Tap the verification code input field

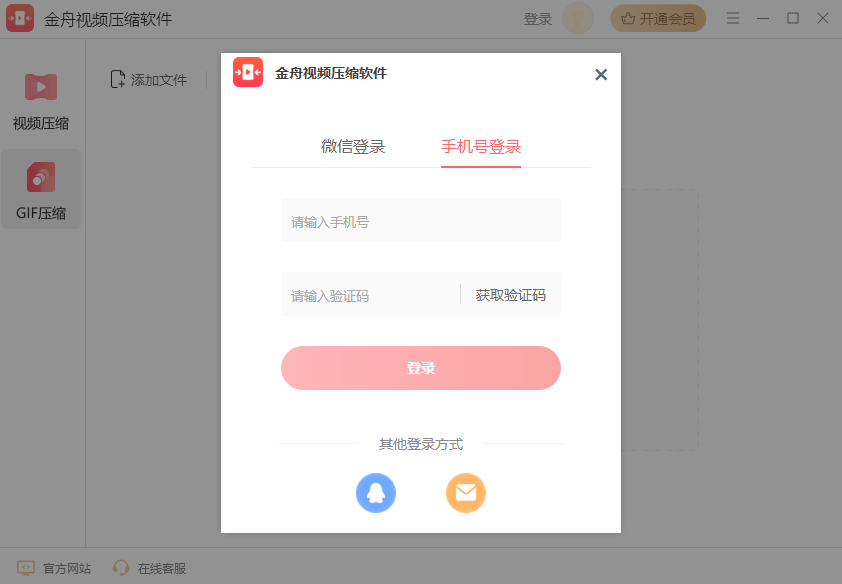click(x=368, y=295)
